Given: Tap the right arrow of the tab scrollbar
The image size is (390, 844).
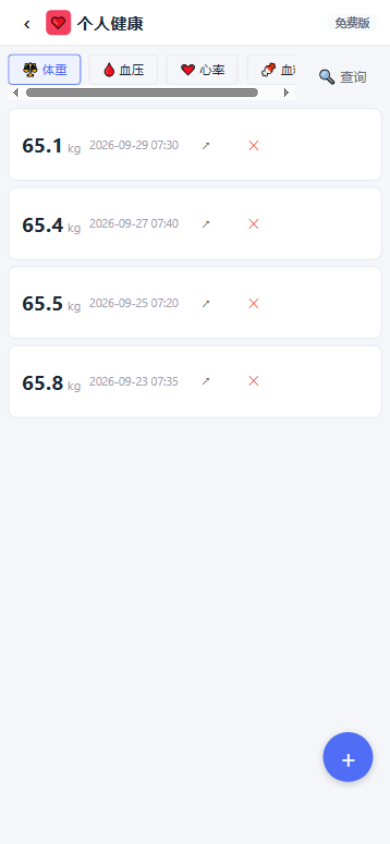Looking at the screenshot, I should (287, 93).
